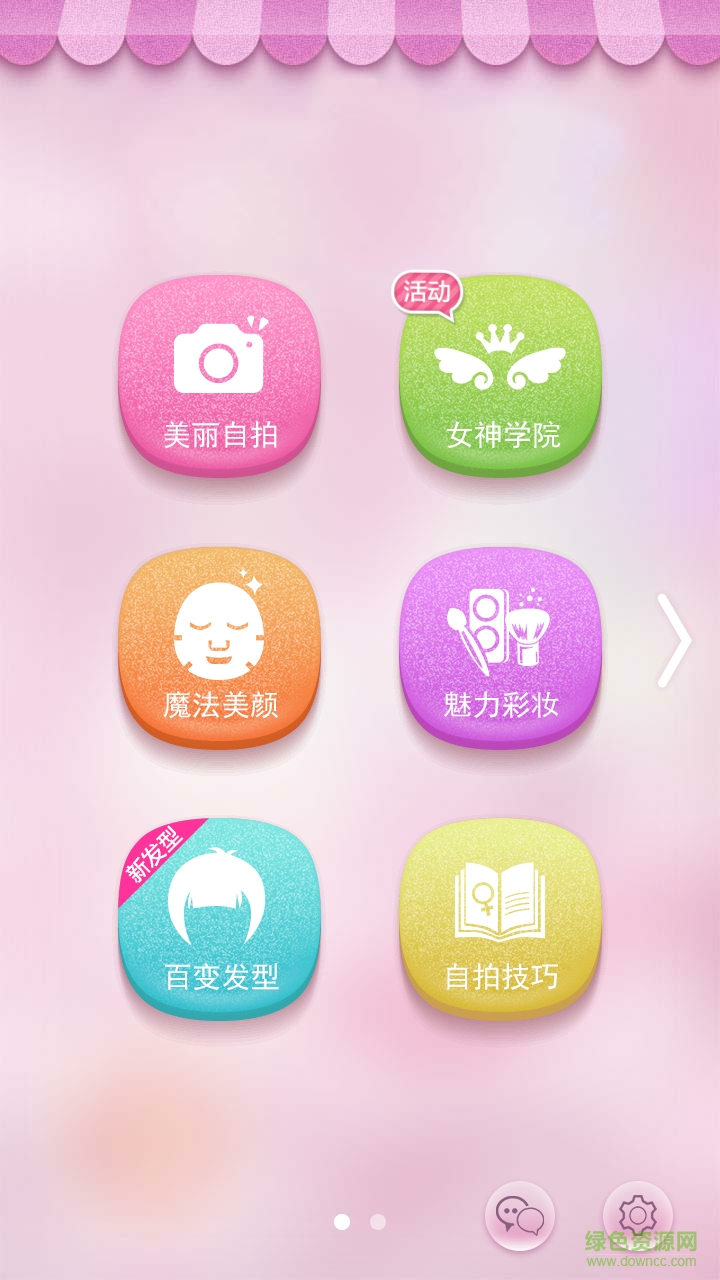
Task: Open the settings gear icon
Action: (638, 1213)
